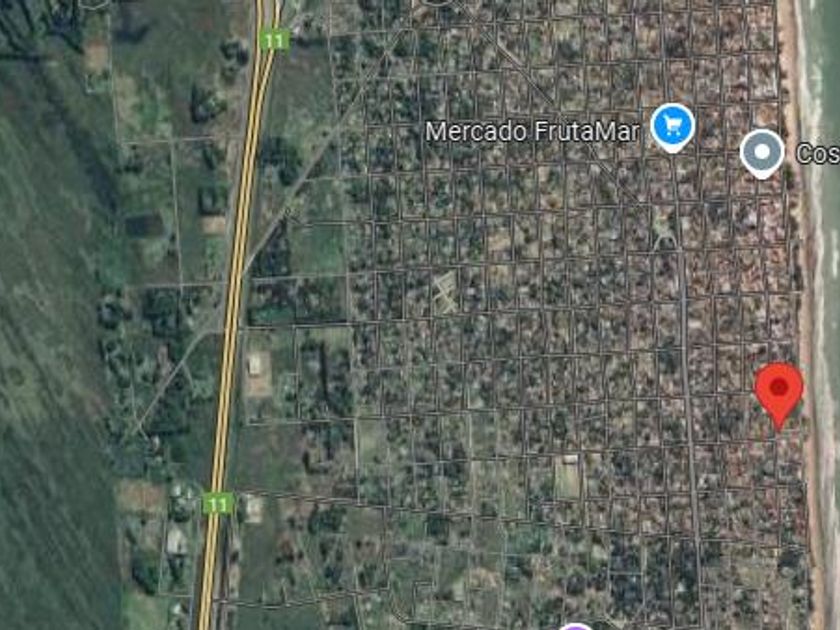
Task: Tap the gray place marker by the beach
Action: [x=763, y=153]
